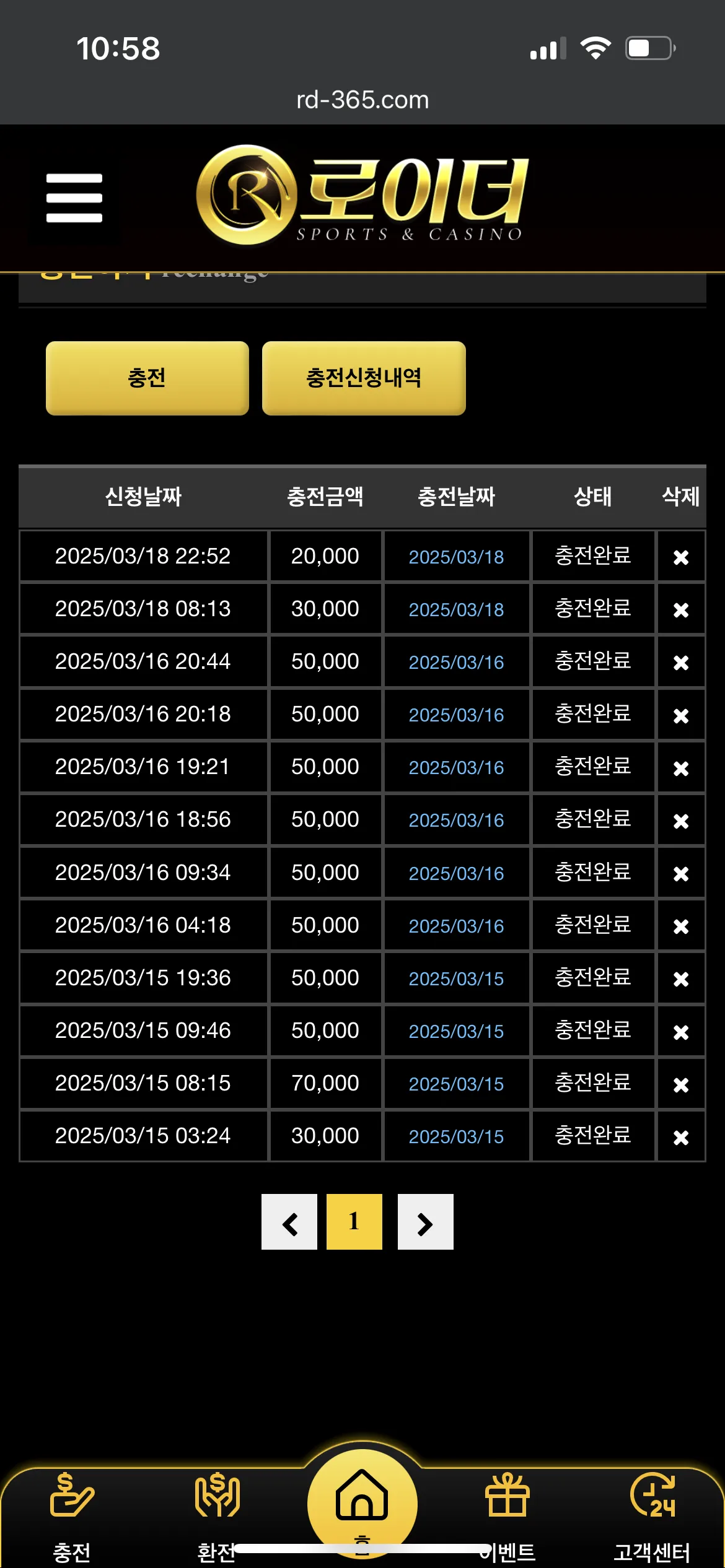Delete the 2025/03/15 03:24 record
The height and width of the screenshot is (1568, 725).
coord(681,1137)
